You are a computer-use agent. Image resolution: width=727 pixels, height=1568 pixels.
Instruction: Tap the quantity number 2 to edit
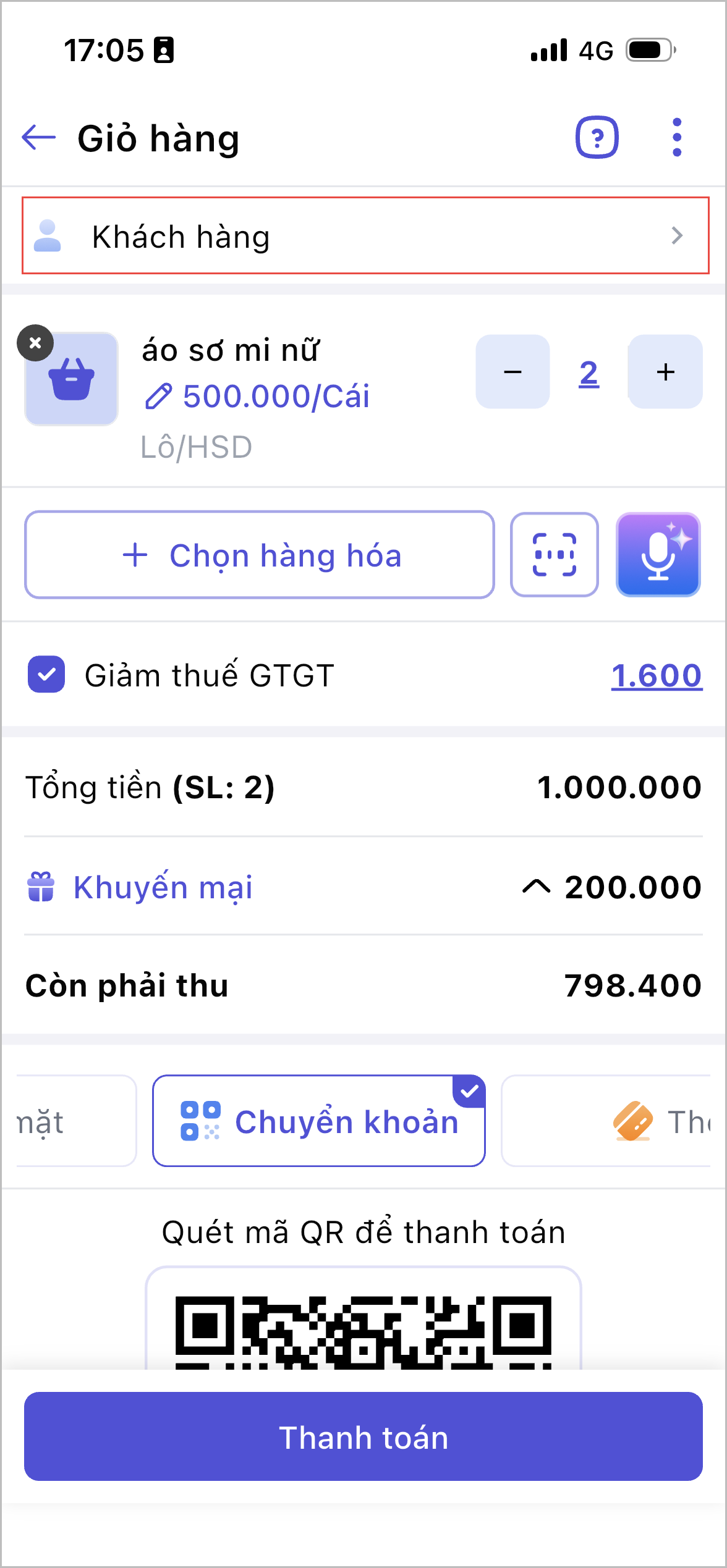pos(589,373)
